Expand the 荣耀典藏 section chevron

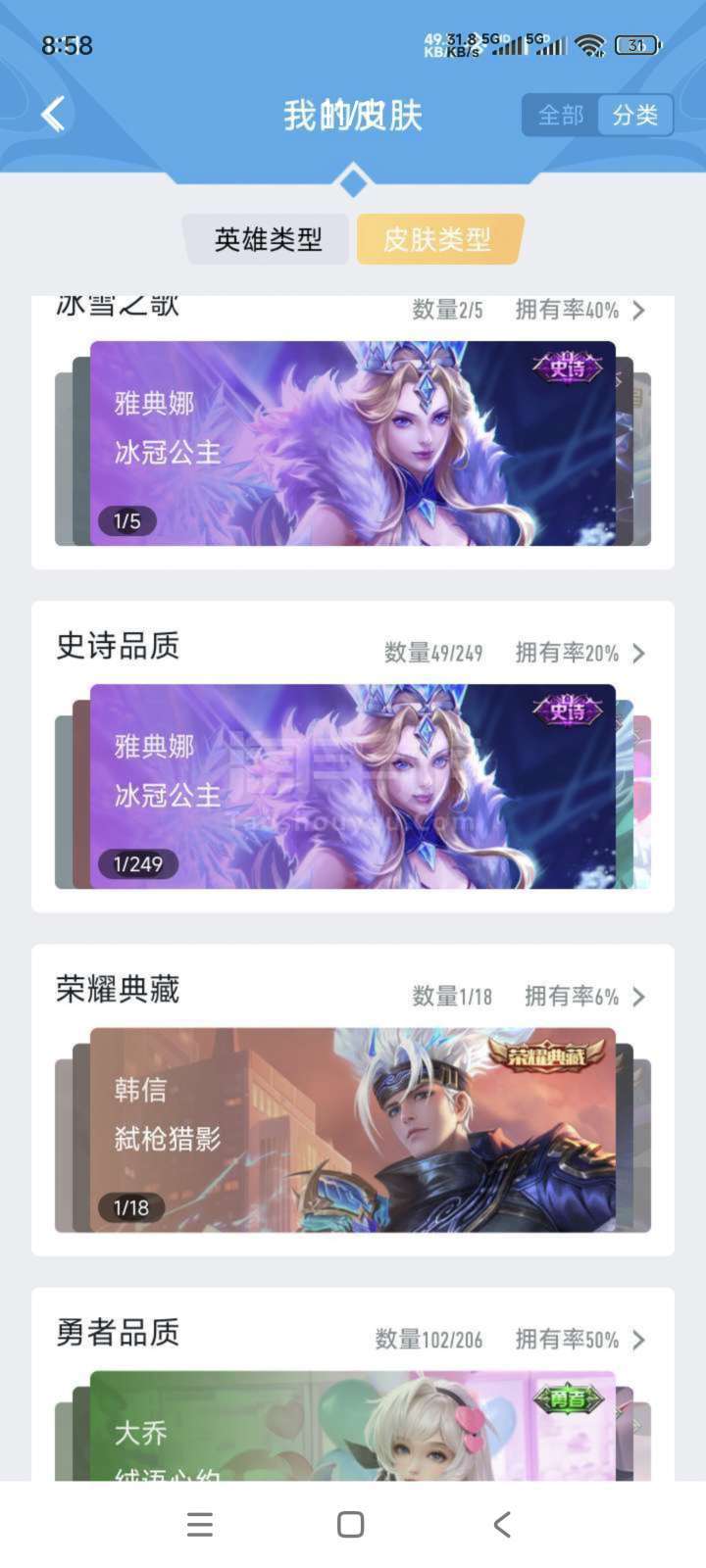tap(639, 997)
